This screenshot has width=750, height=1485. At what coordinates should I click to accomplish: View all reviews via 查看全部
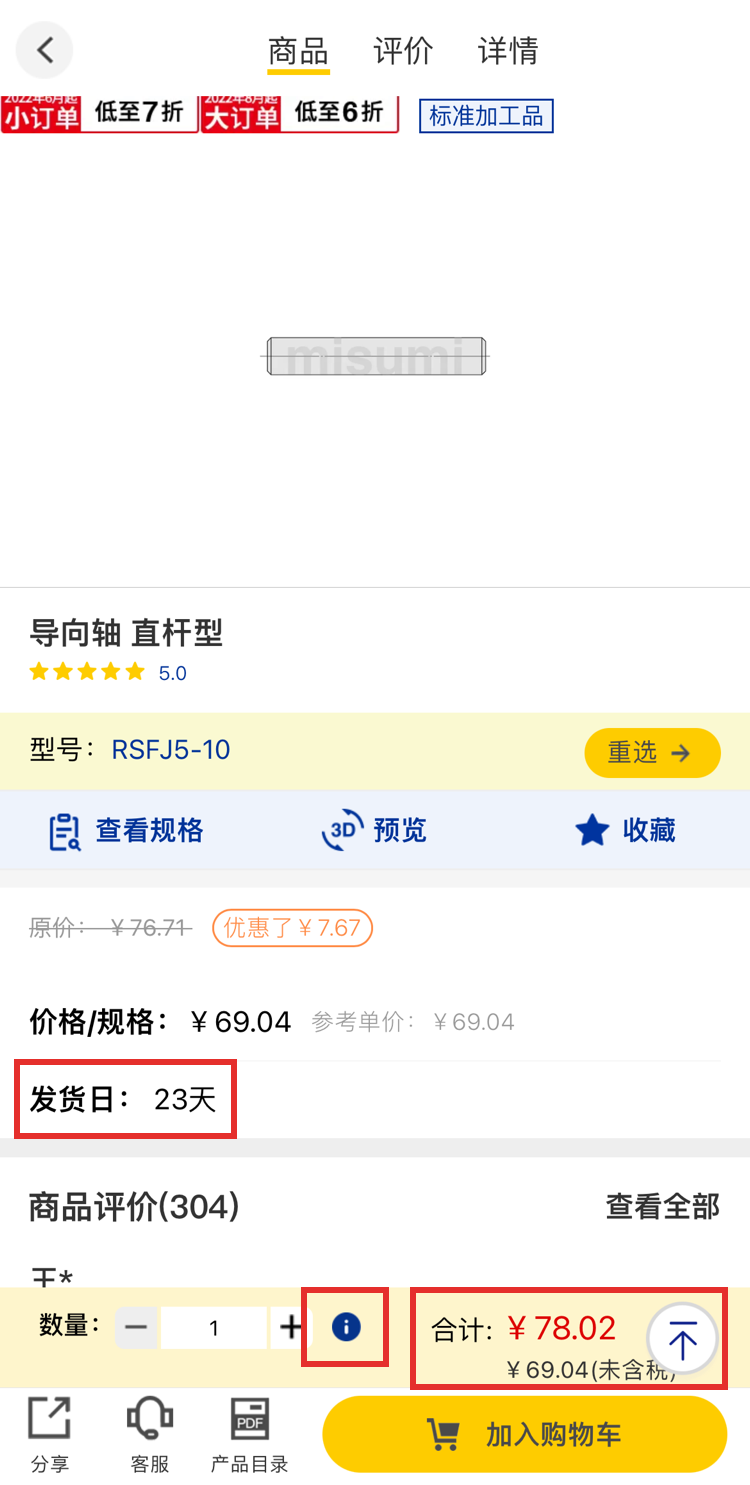tap(662, 1207)
